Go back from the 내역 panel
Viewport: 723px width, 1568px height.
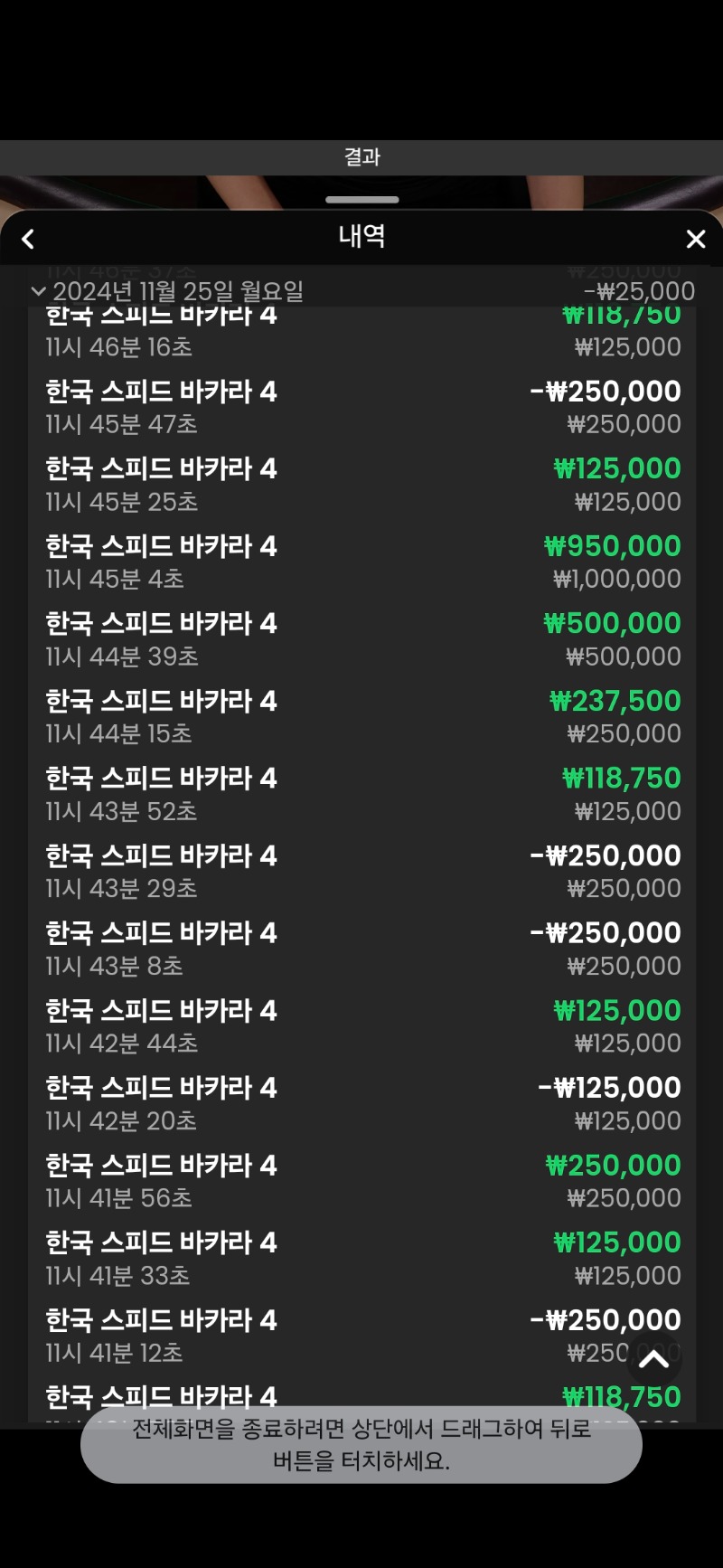click(x=28, y=239)
